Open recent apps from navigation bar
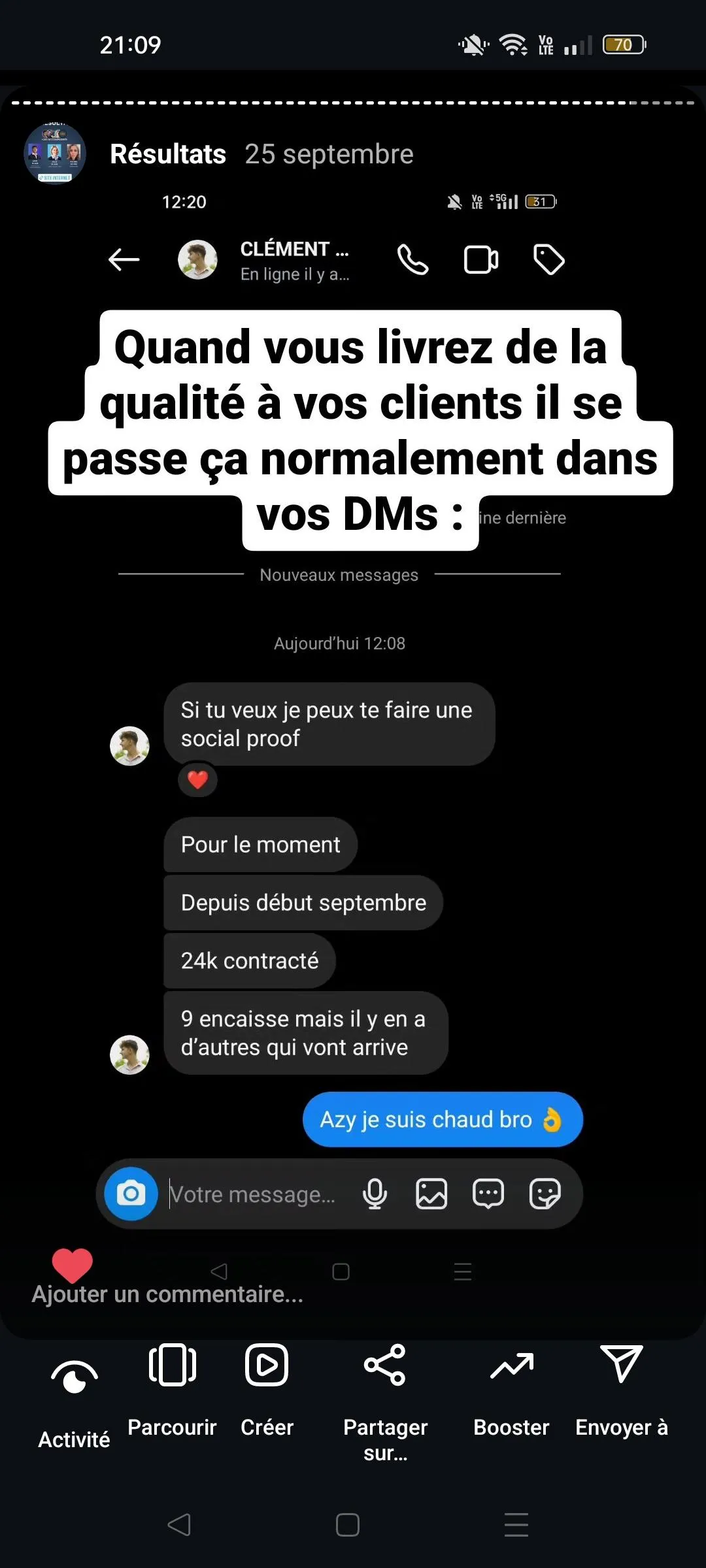The image size is (706, 1568). point(516,1525)
